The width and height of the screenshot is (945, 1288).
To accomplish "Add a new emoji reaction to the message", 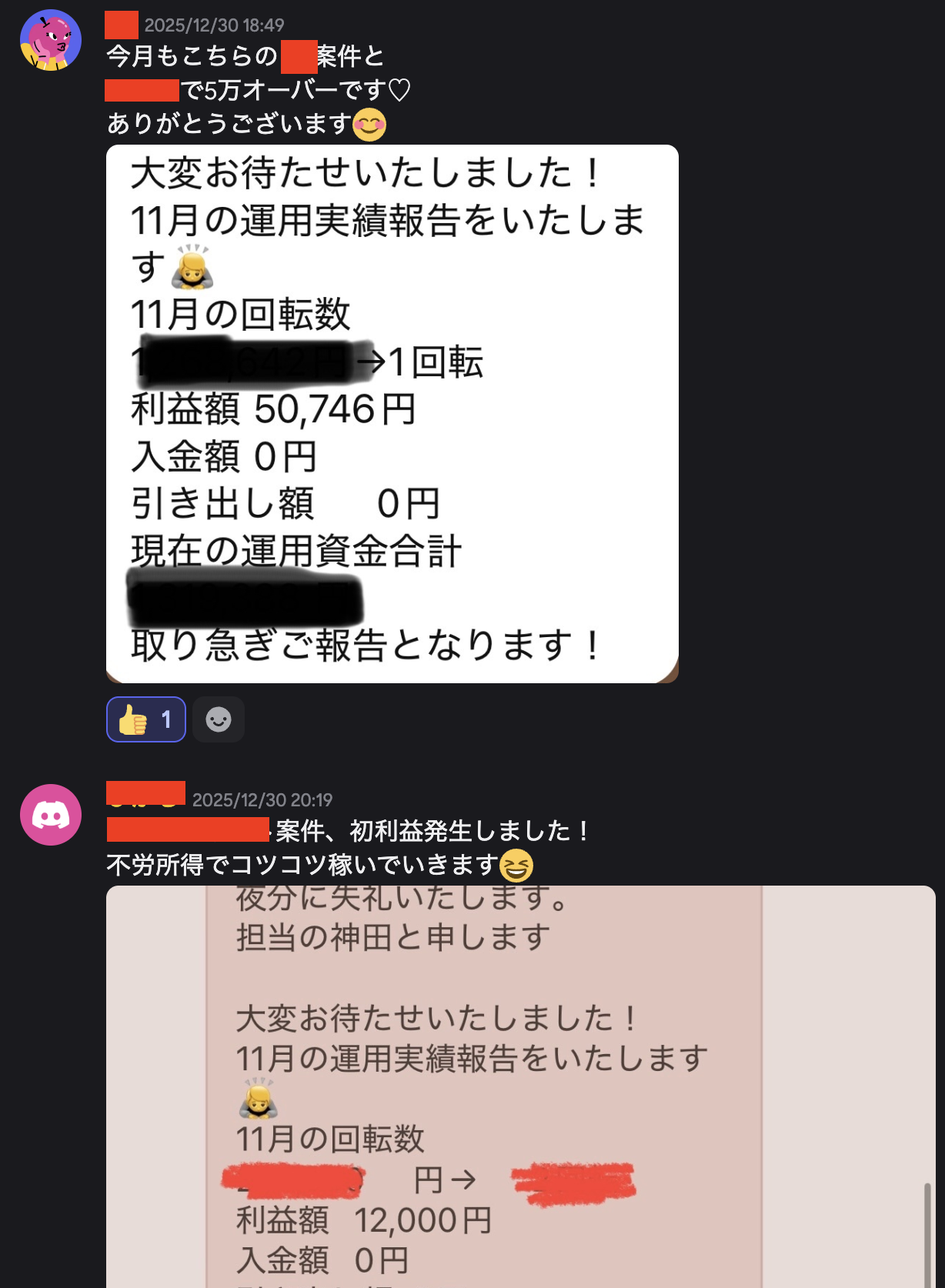I will 219,719.
